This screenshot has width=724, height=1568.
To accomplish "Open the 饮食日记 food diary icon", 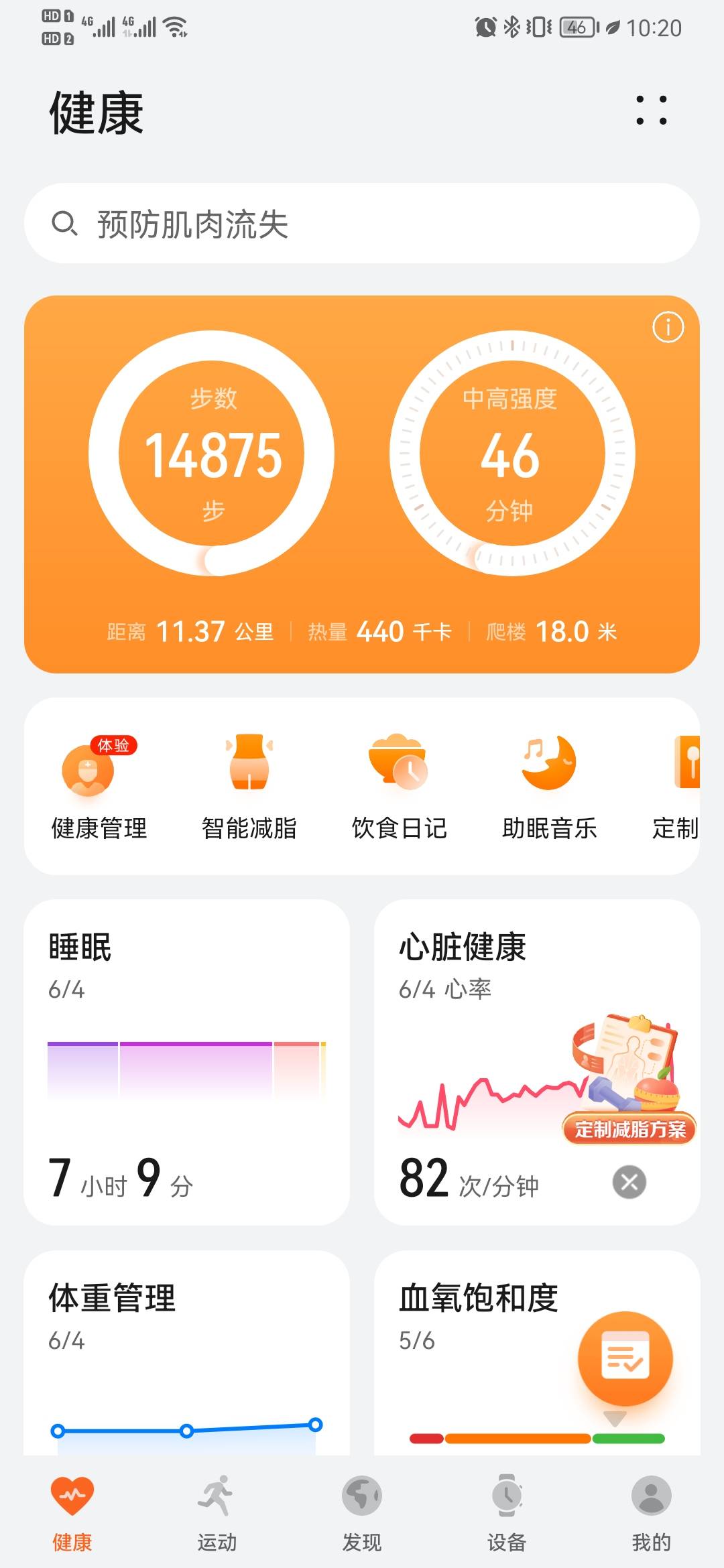I will (x=398, y=777).
